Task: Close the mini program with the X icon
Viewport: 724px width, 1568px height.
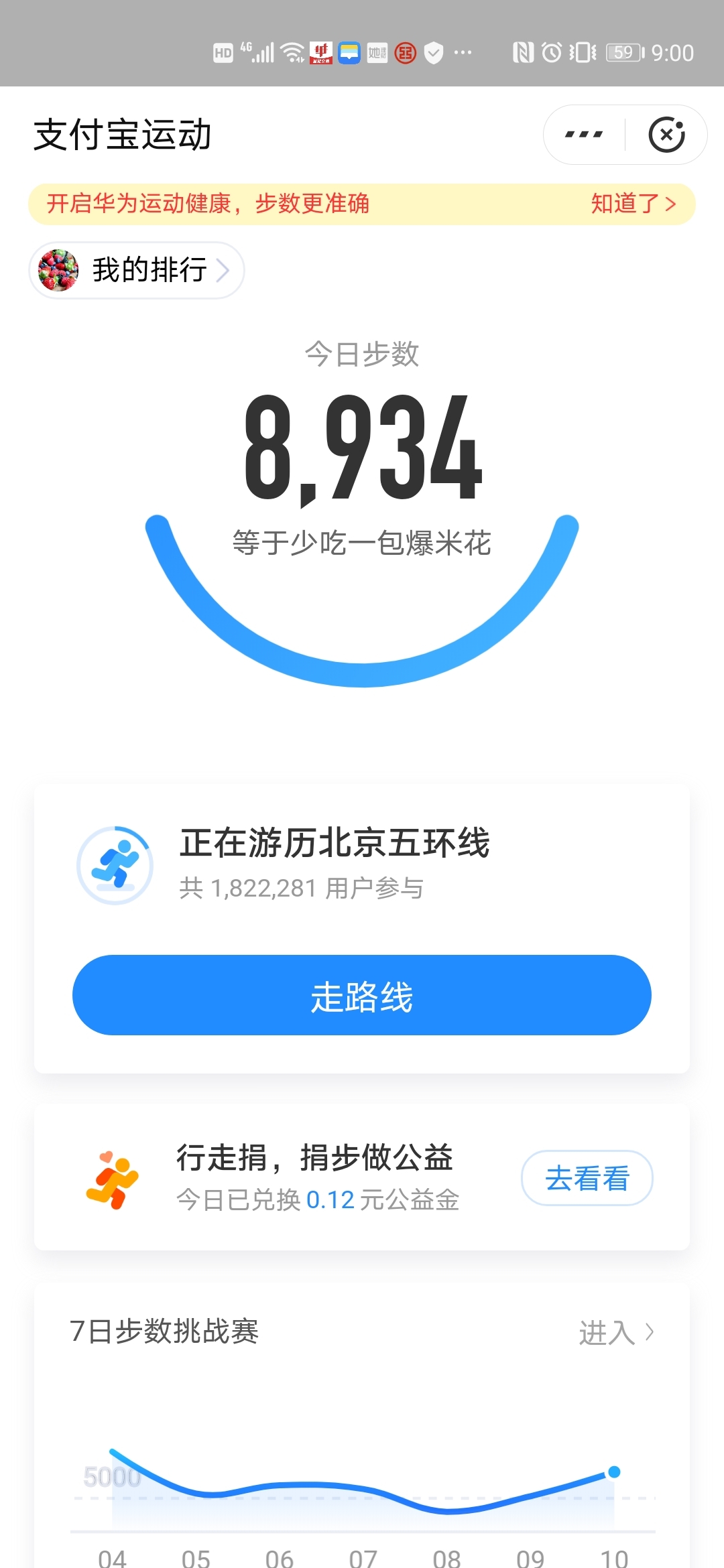Action: tap(666, 135)
